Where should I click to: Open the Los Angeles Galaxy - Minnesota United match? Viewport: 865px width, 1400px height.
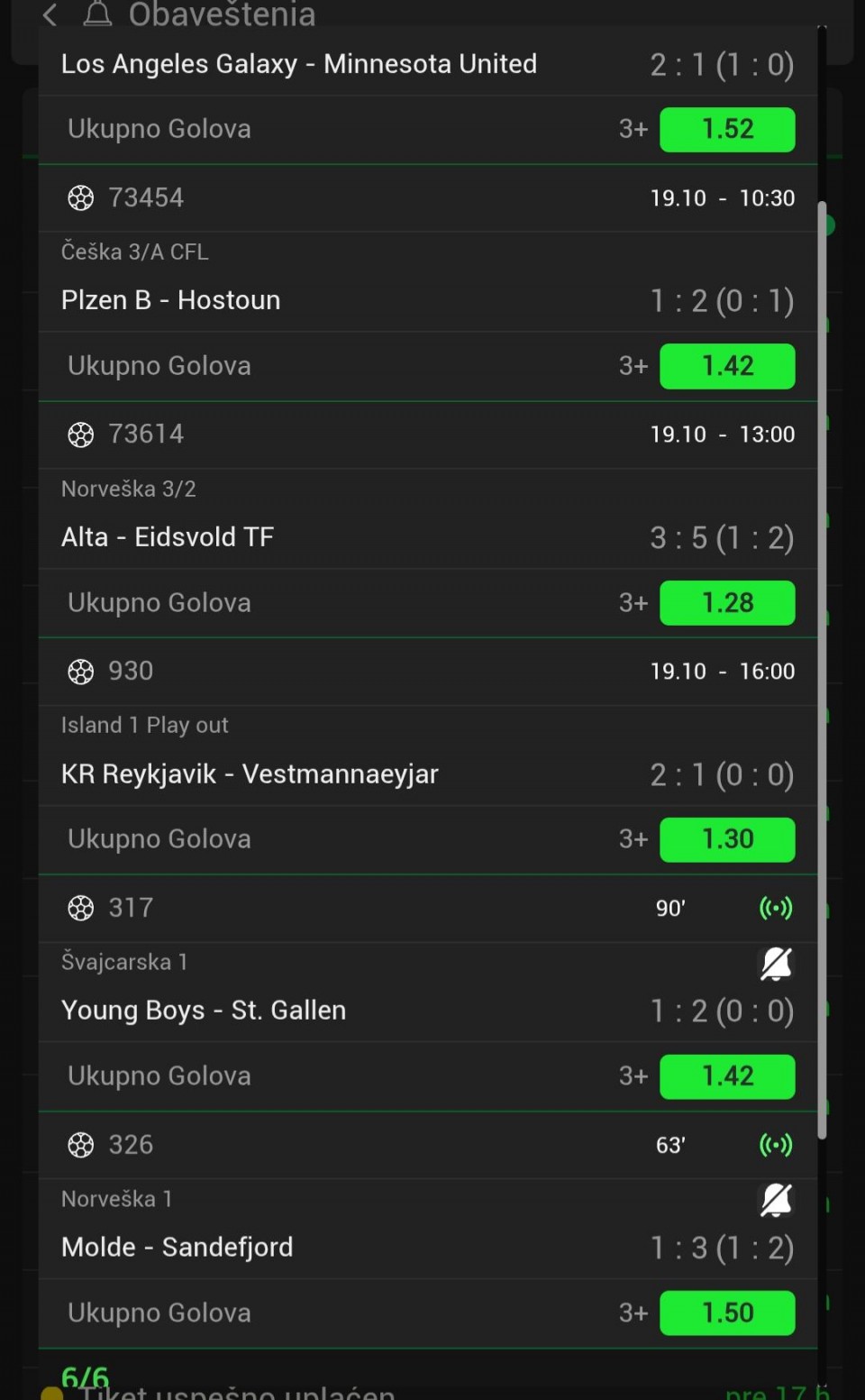tap(299, 64)
